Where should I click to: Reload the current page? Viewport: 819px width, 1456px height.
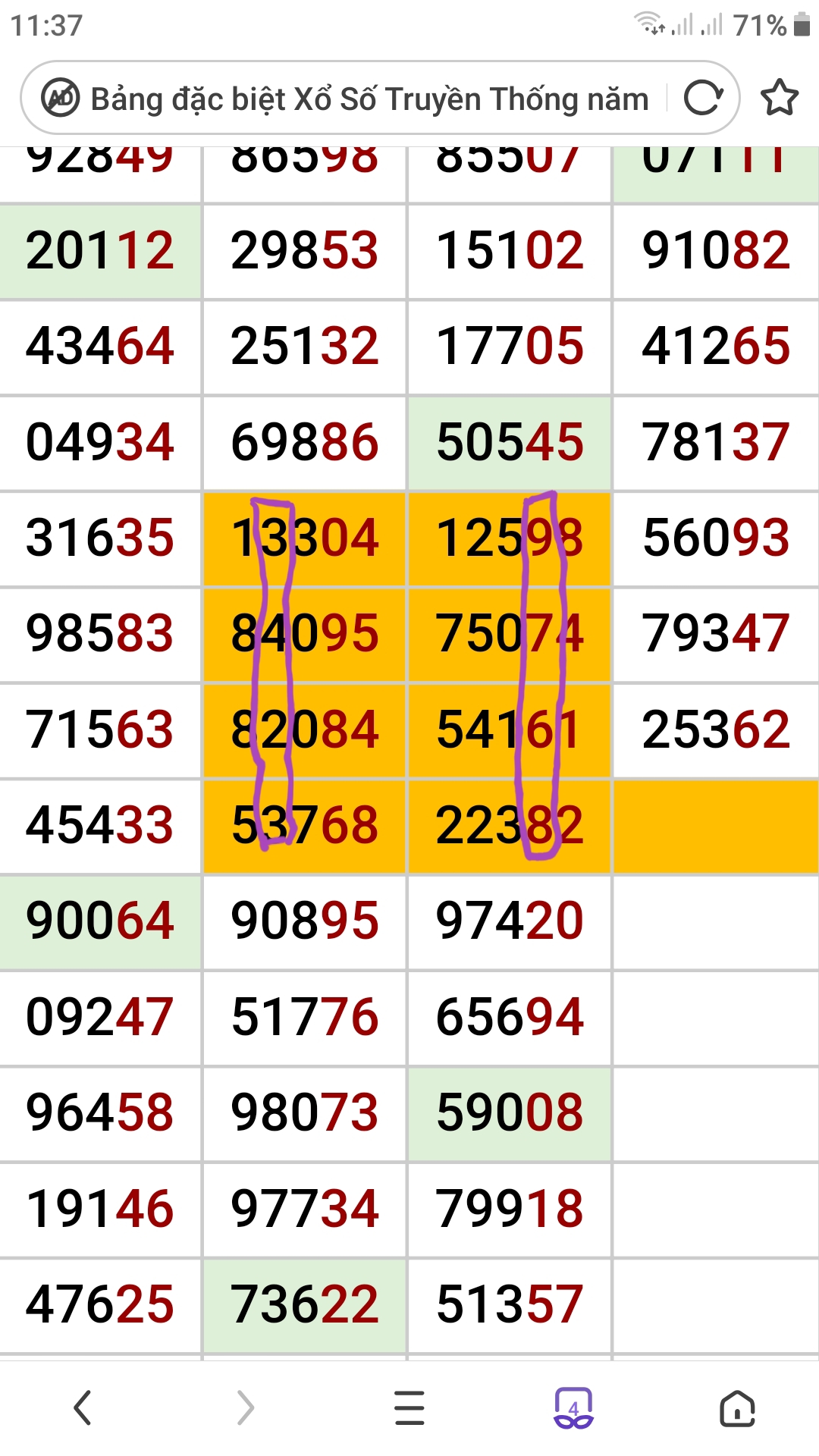pyautogui.click(x=703, y=98)
